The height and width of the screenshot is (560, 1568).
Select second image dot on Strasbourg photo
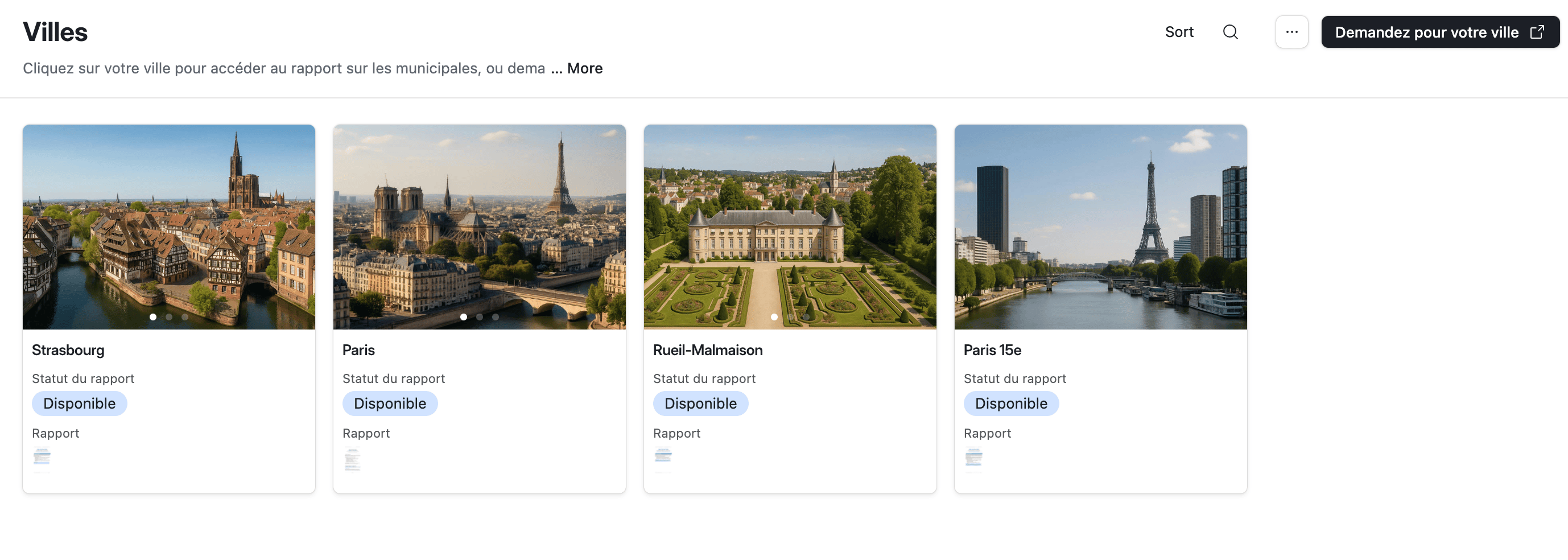[x=168, y=317]
